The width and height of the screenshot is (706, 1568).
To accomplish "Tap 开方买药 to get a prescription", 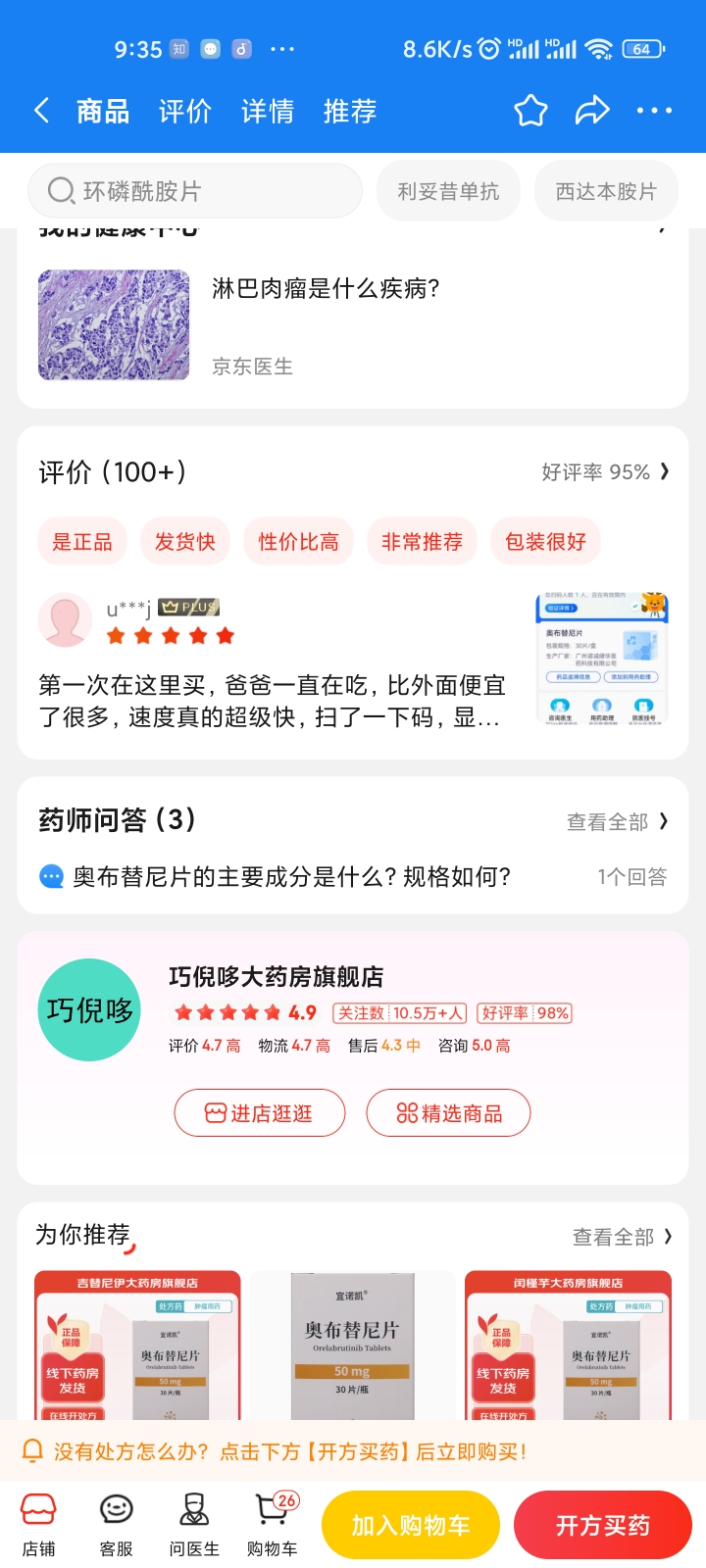I will (603, 1525).
